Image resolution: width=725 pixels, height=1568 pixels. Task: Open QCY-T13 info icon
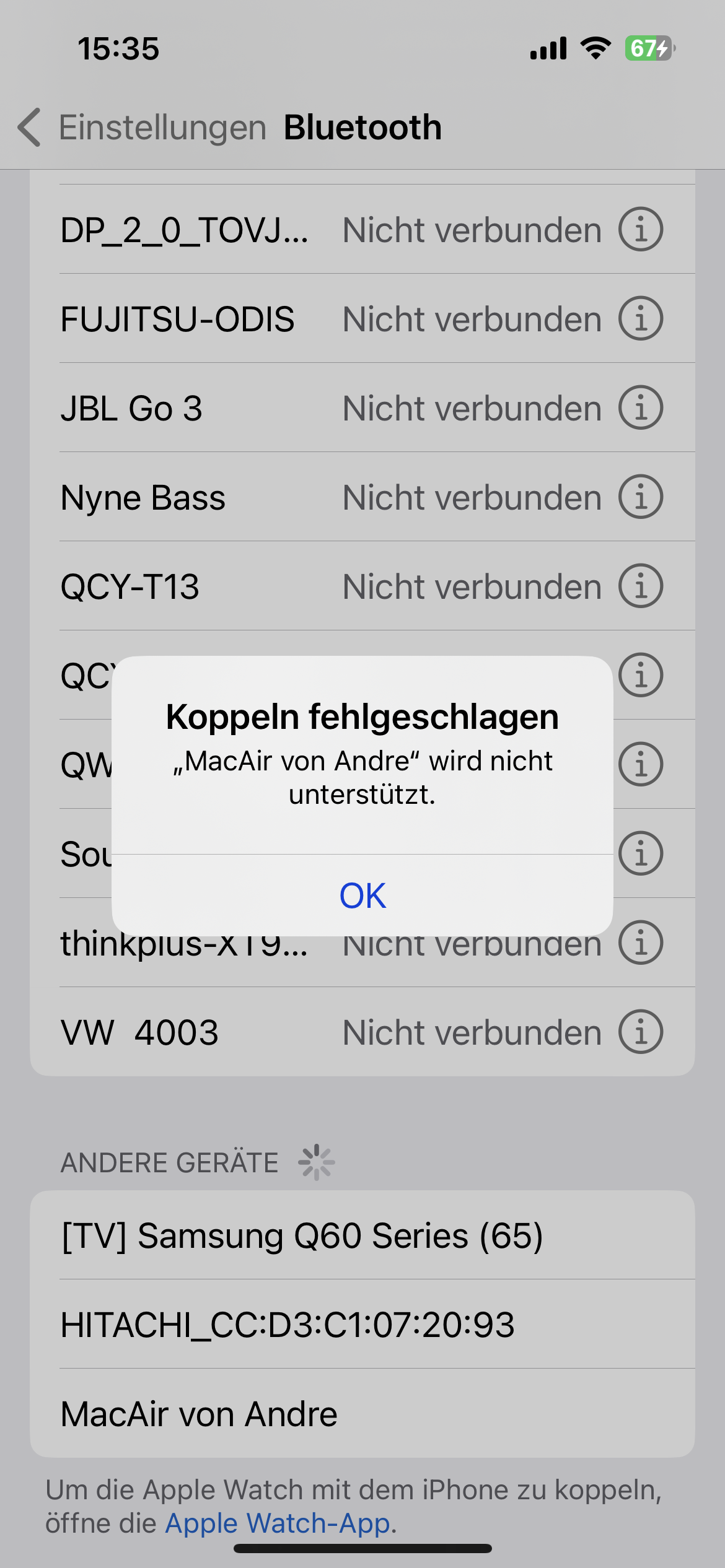point(641,586)
